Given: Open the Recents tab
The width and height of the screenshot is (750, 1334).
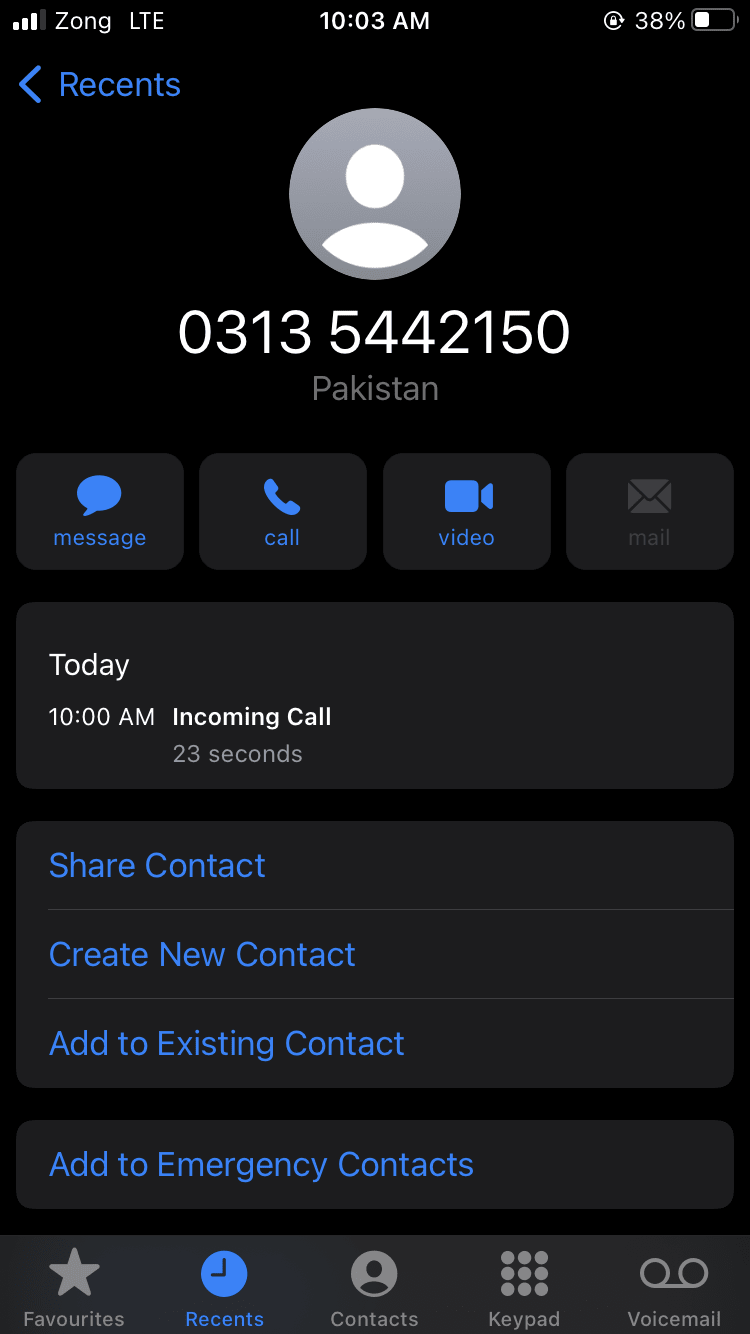Looking at the screenshot, I should (x=224, y=1288).
